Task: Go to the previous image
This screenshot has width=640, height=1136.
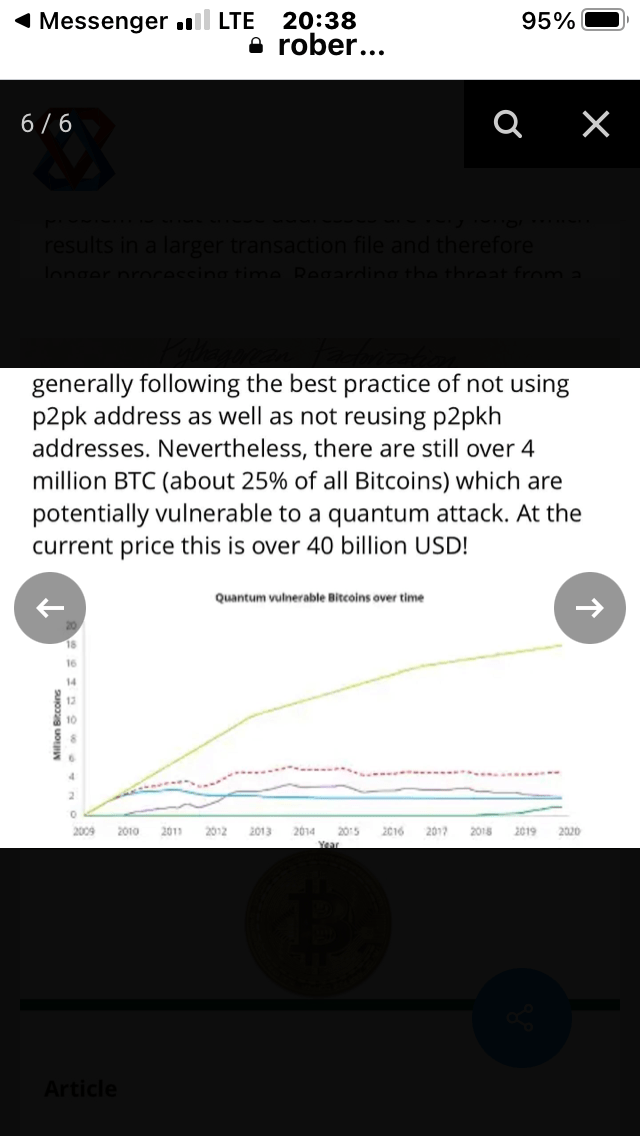Action: point(50,608)
